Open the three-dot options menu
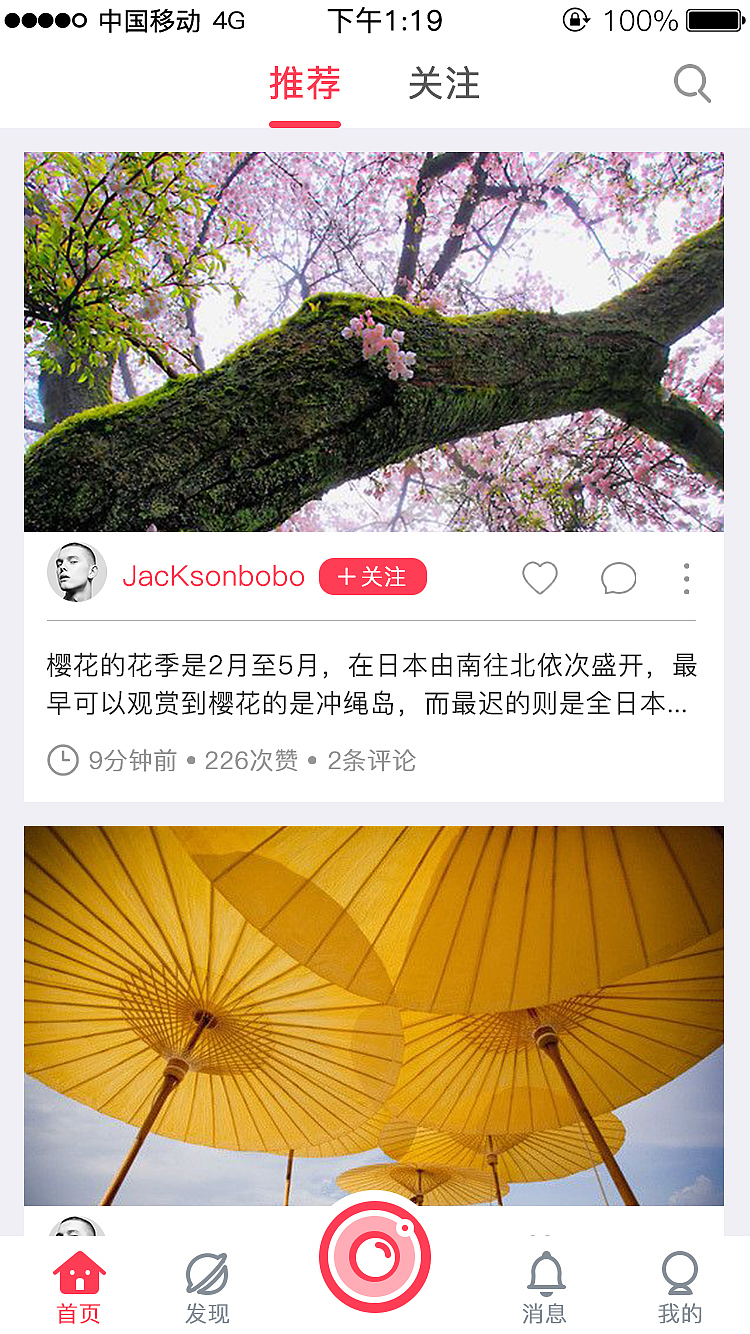 click(x=686, y=577)
